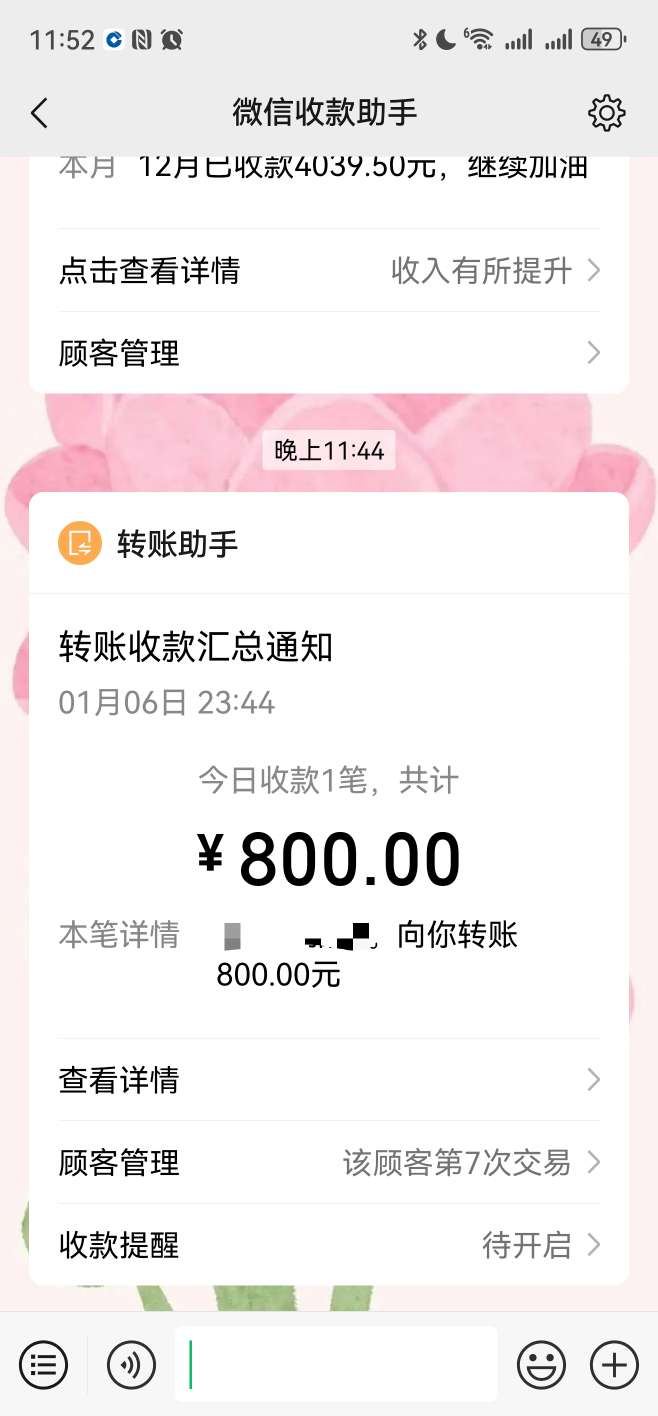
Task: Open 收款提醒 setting marked 待开启
Action: 329,1245
